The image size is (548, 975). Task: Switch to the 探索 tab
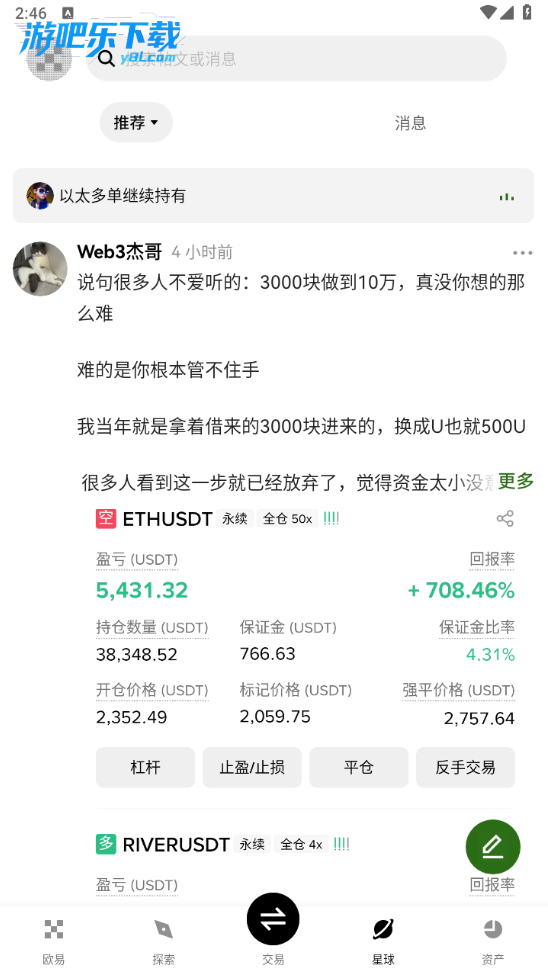pos(164,941)
